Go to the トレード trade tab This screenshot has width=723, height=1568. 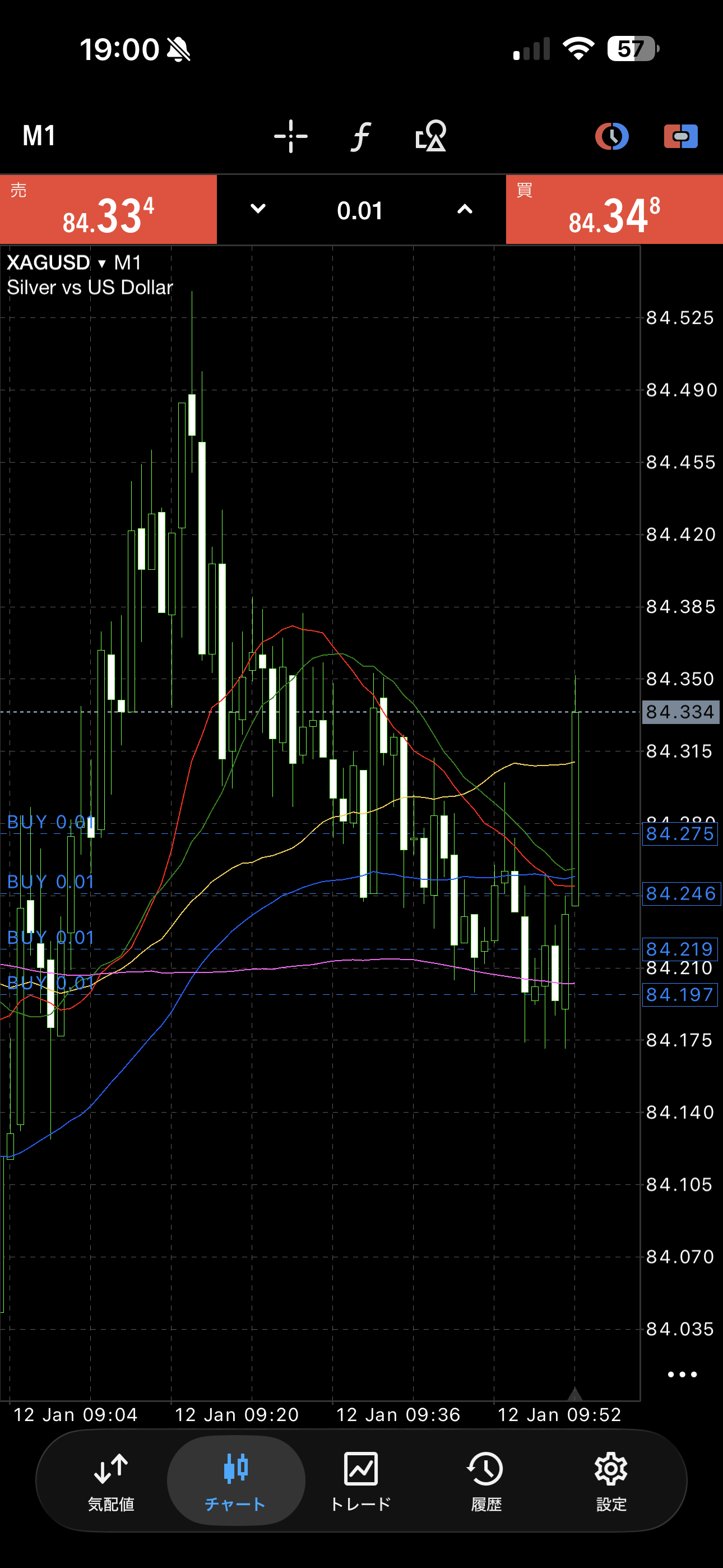tap(361, 1481)
